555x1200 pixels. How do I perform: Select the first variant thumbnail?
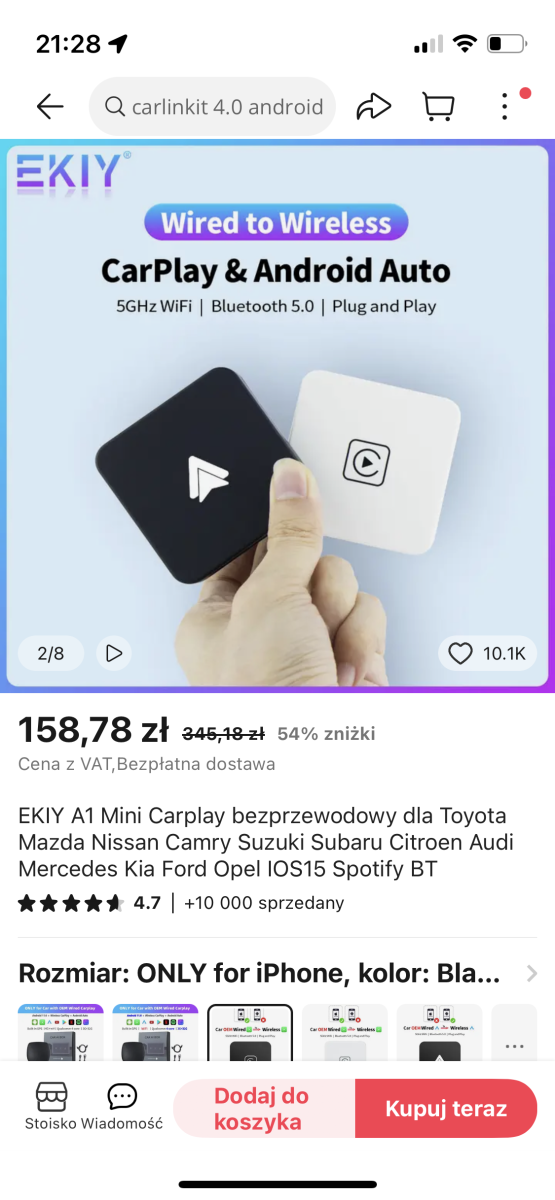coord(60,1032)
